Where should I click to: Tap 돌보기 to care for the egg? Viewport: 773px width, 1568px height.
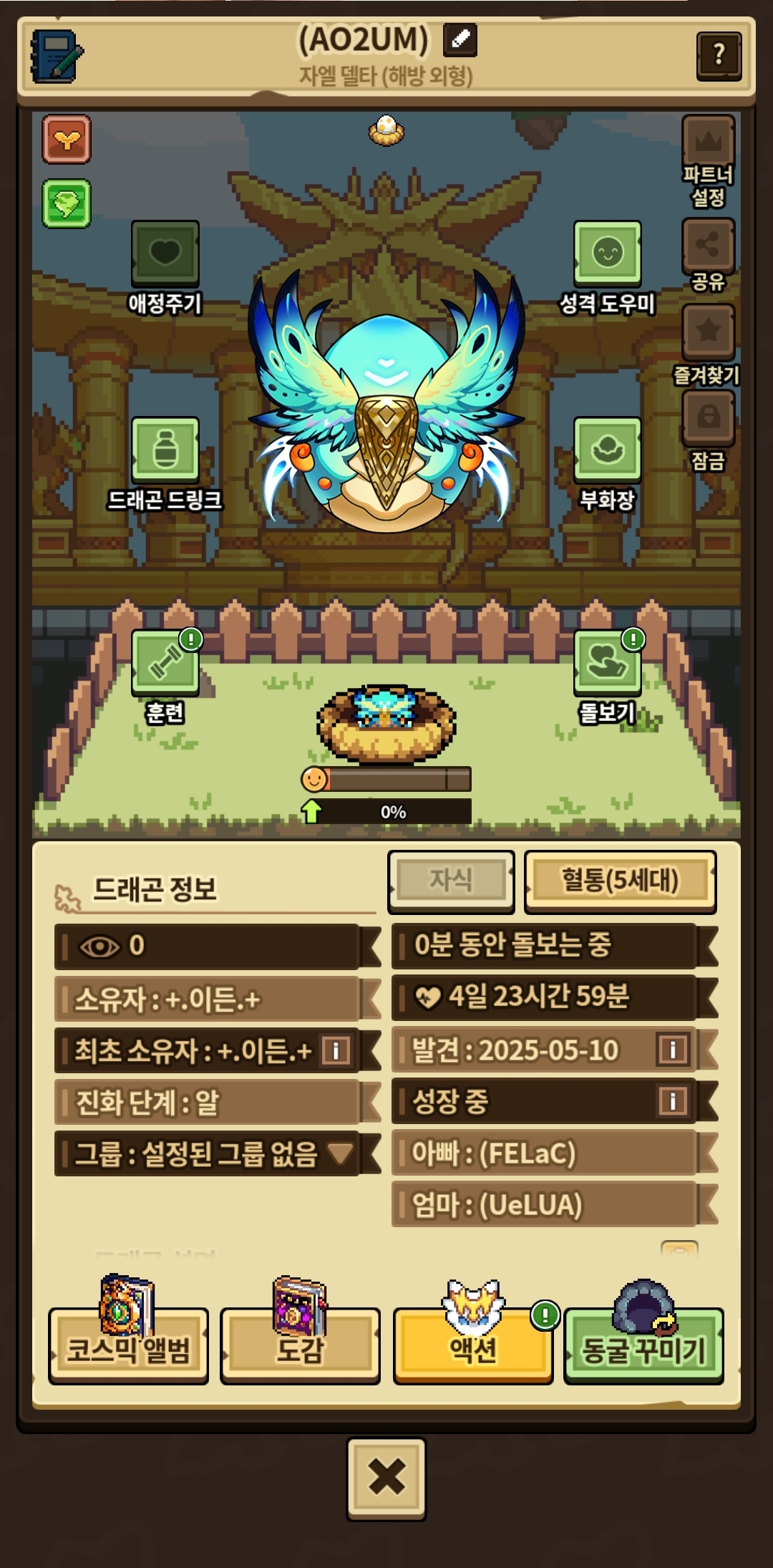[607, 663]
